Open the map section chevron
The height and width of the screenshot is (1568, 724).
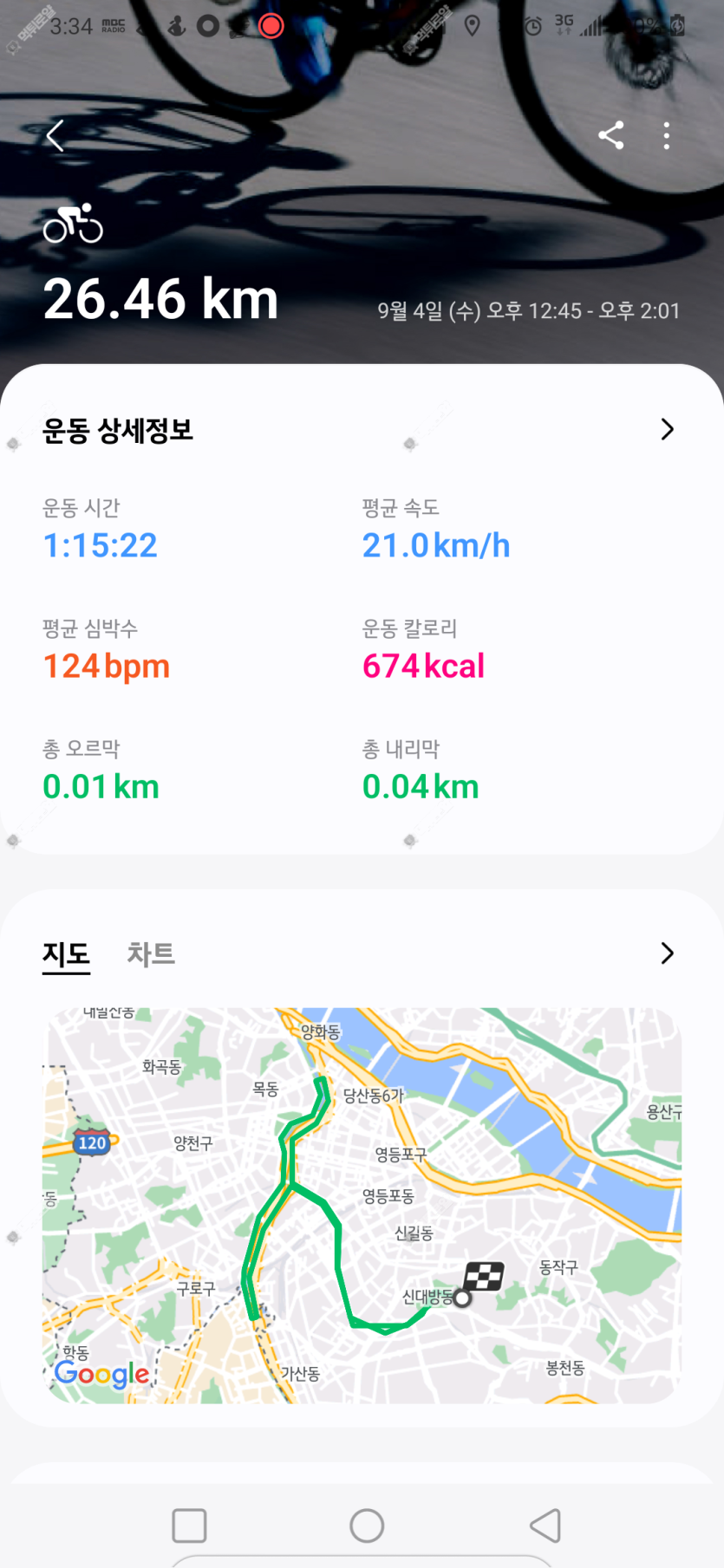tap(667, 953)
